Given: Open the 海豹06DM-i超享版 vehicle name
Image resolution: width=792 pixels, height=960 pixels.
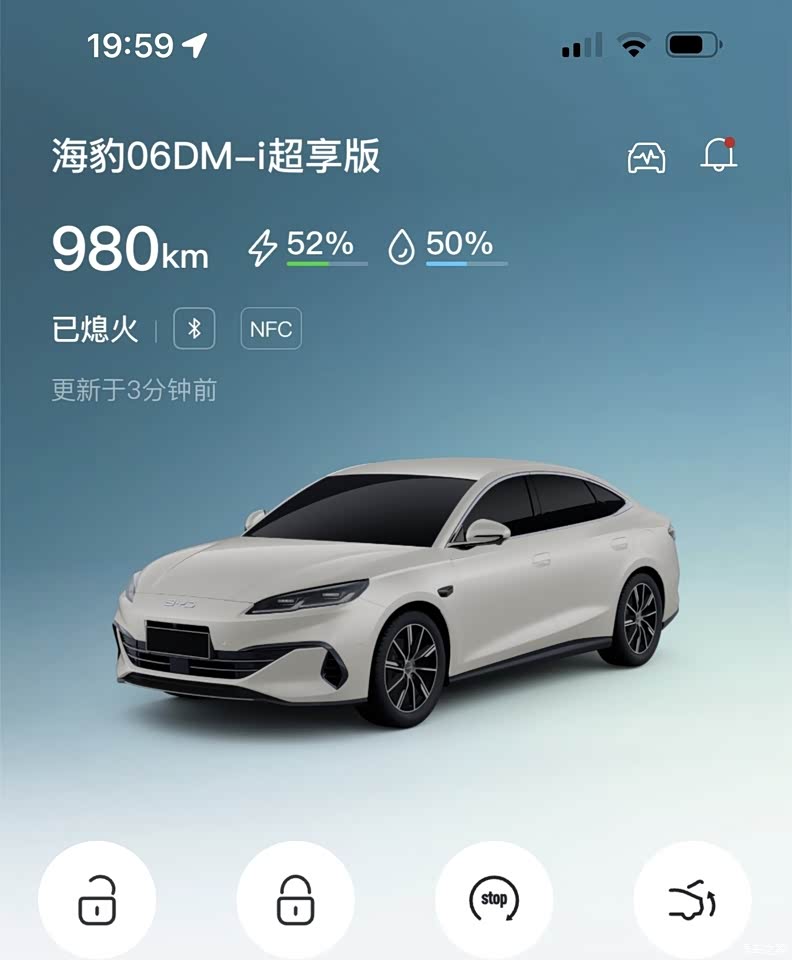Looking at the screenshot, I should point(216,157).
